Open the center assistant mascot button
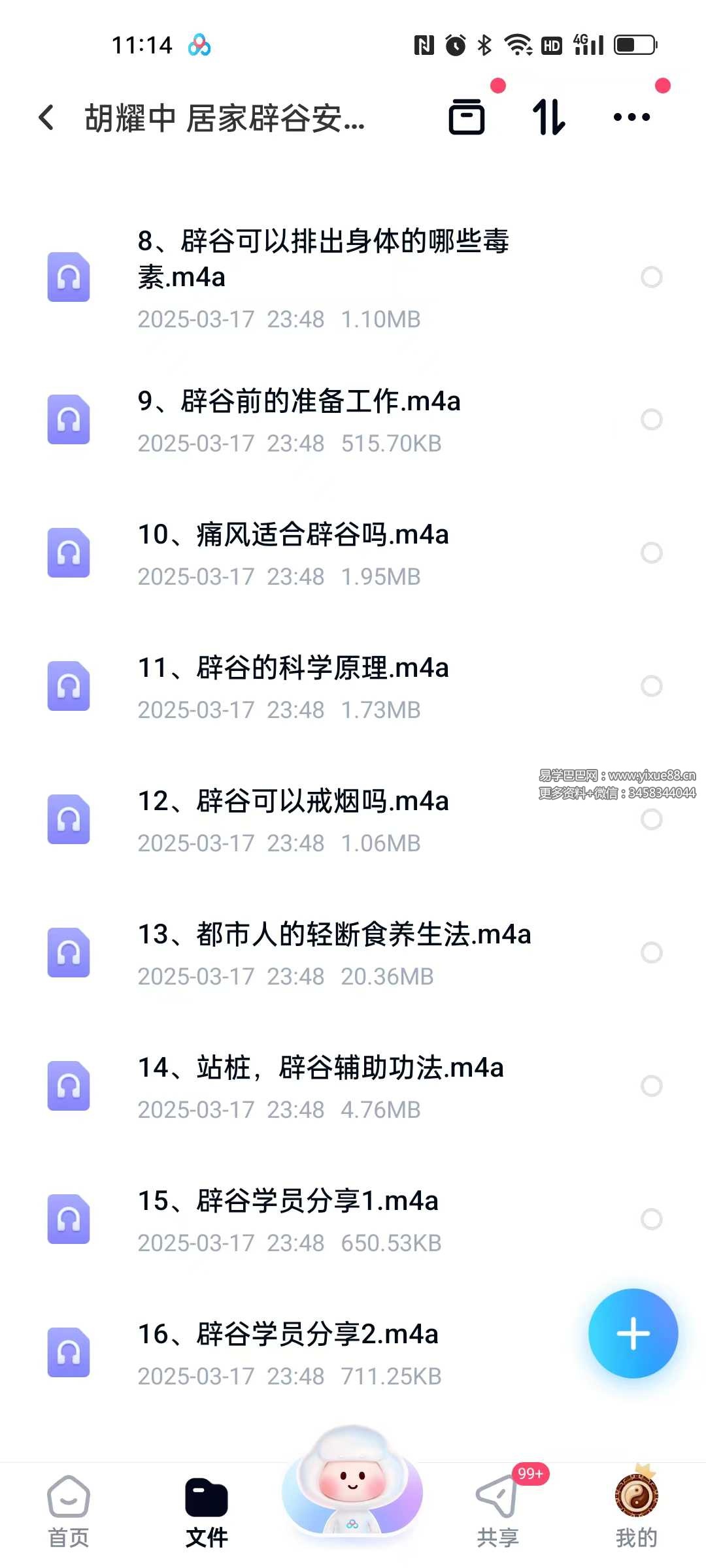This screenshot has height=1568, width=706. 352,1482
